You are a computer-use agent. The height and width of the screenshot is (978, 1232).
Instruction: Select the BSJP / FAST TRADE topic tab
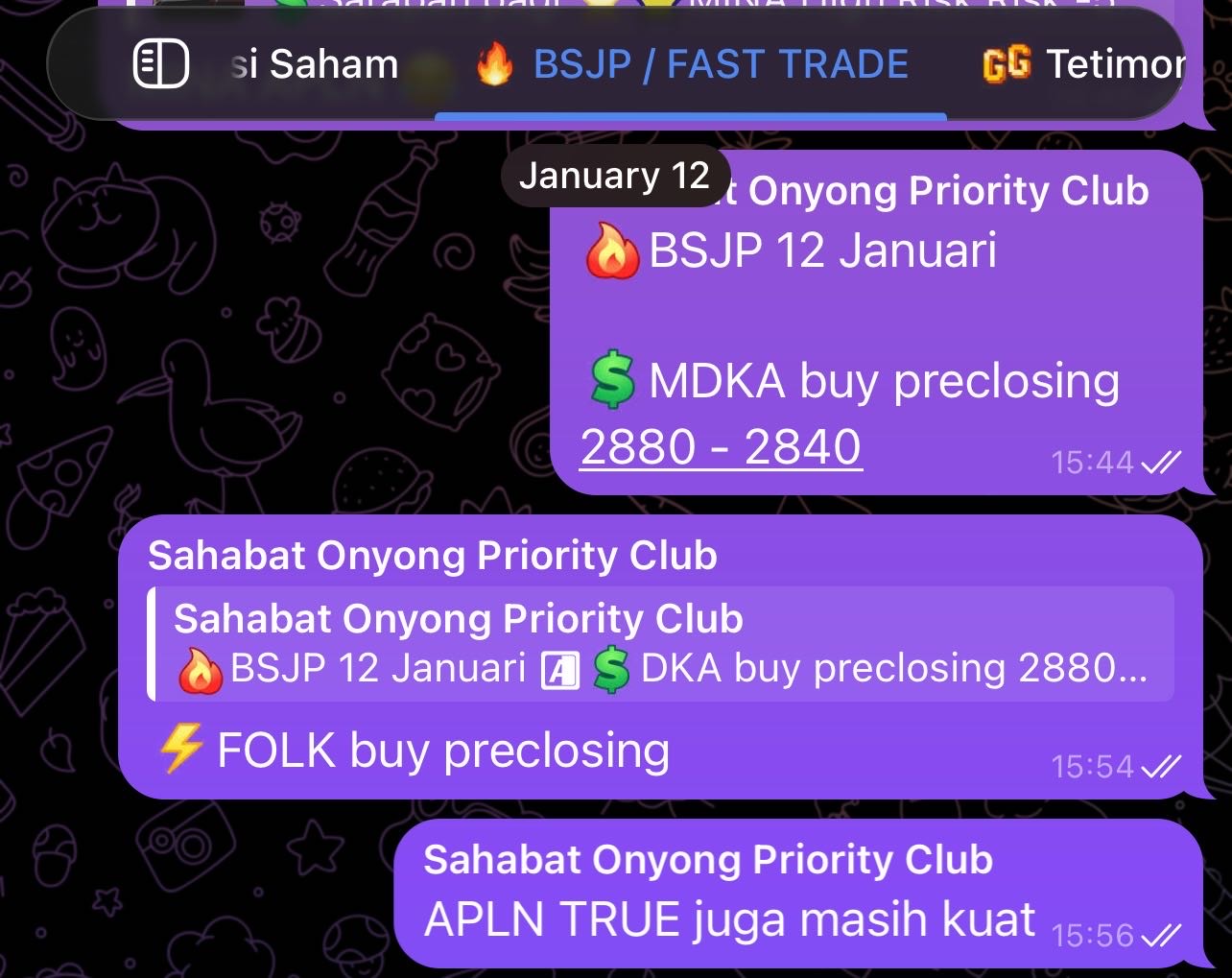click(692, 64)
